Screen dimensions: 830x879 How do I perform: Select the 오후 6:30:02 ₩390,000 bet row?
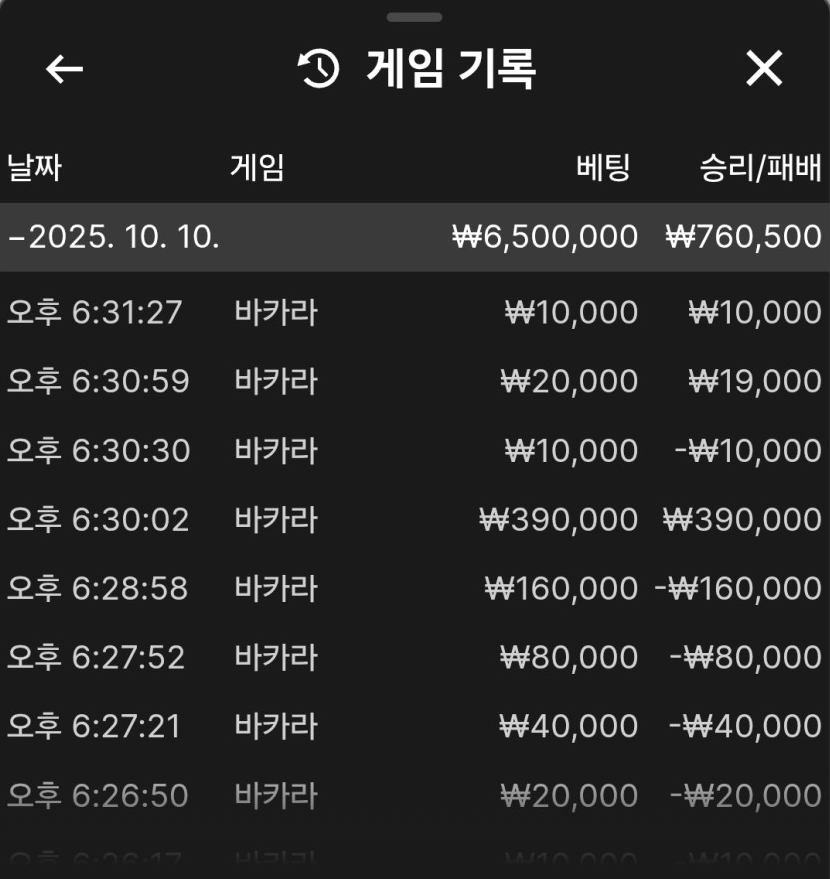pyautogui.click(x=414, y=520)
